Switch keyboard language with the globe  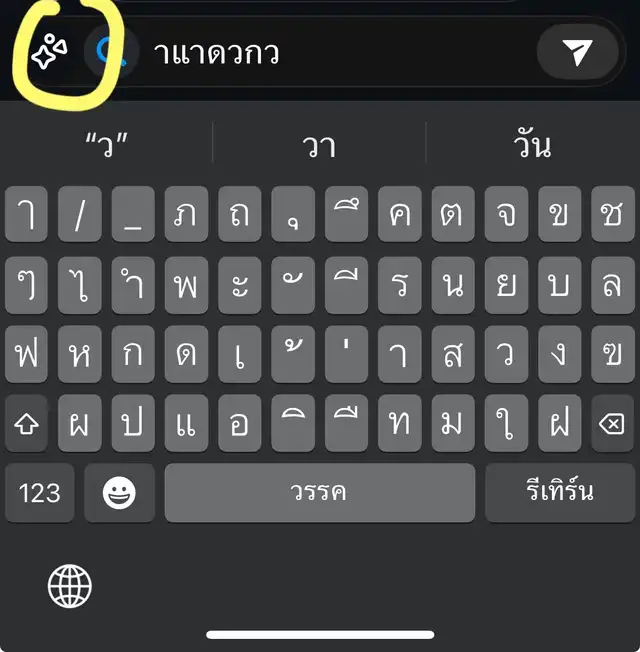pyautogui.click(x=70, y=586)
